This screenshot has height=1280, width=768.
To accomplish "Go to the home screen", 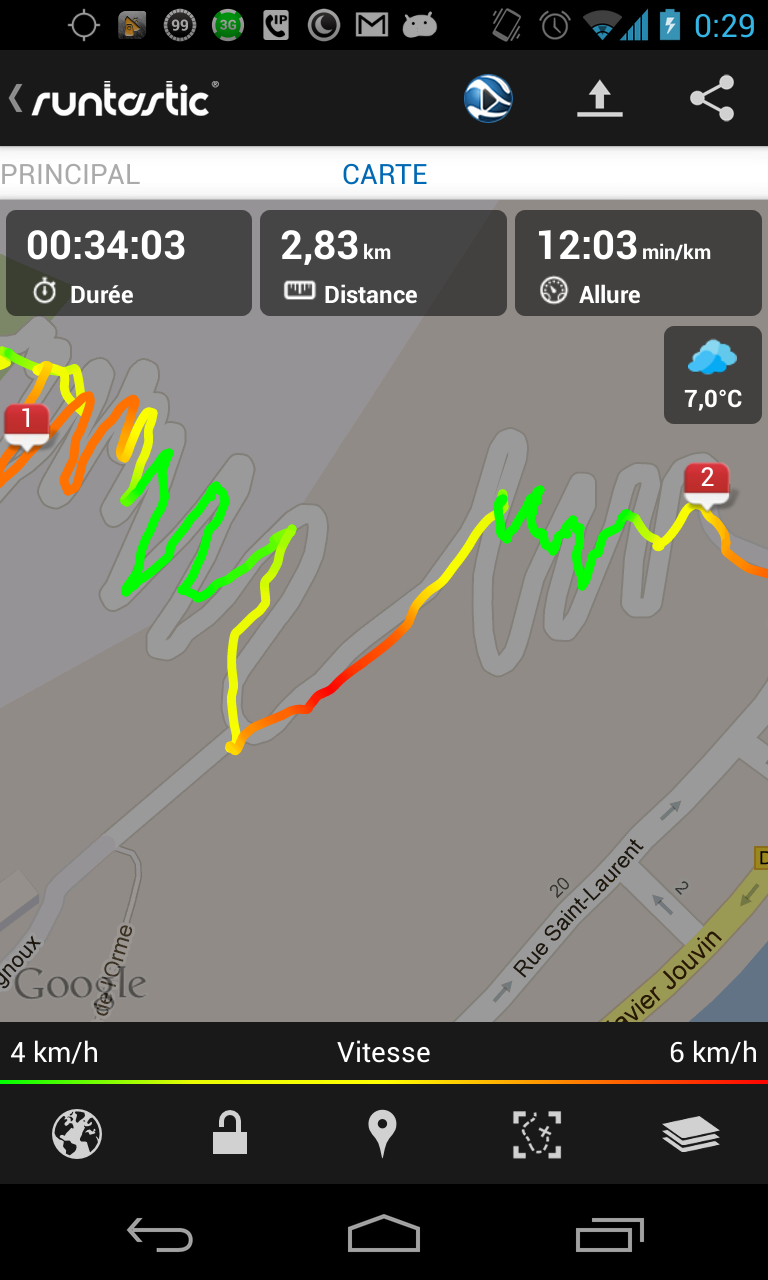I will point(384,1234).
